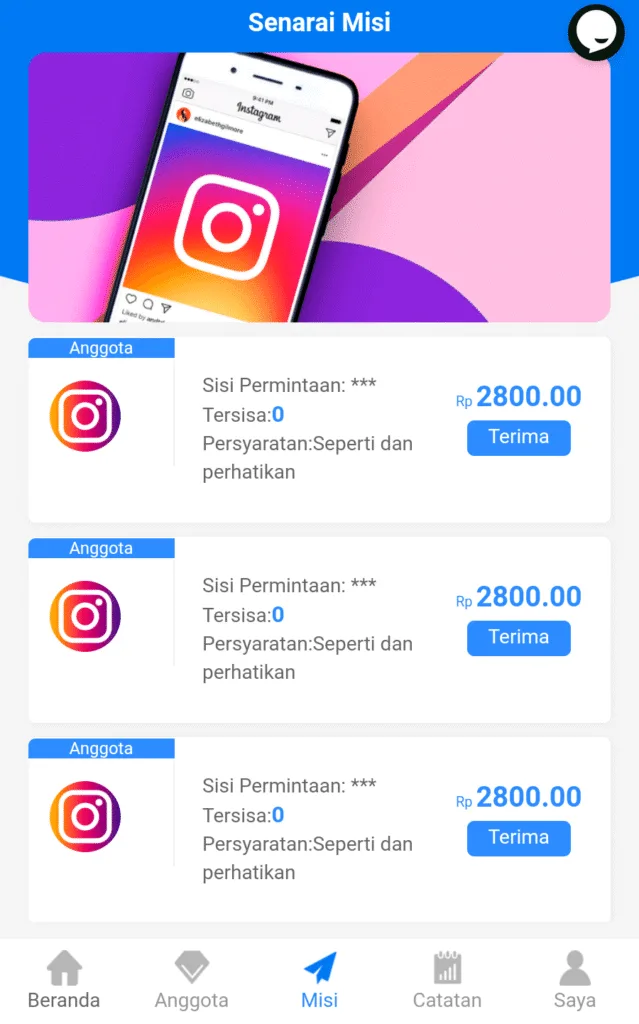Switch to the Anggota tab
The image size is (639, 1024).
191,980
